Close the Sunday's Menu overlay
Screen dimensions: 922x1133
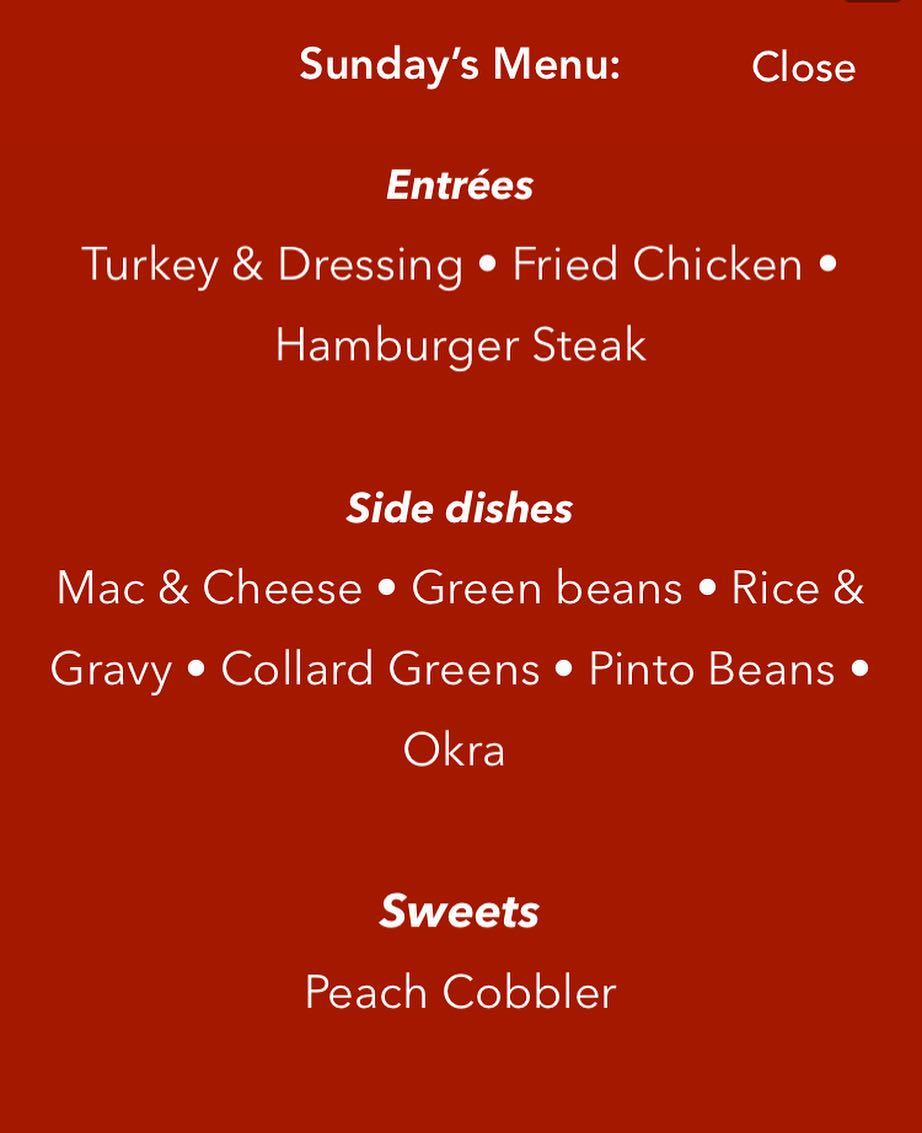[803, 67]
